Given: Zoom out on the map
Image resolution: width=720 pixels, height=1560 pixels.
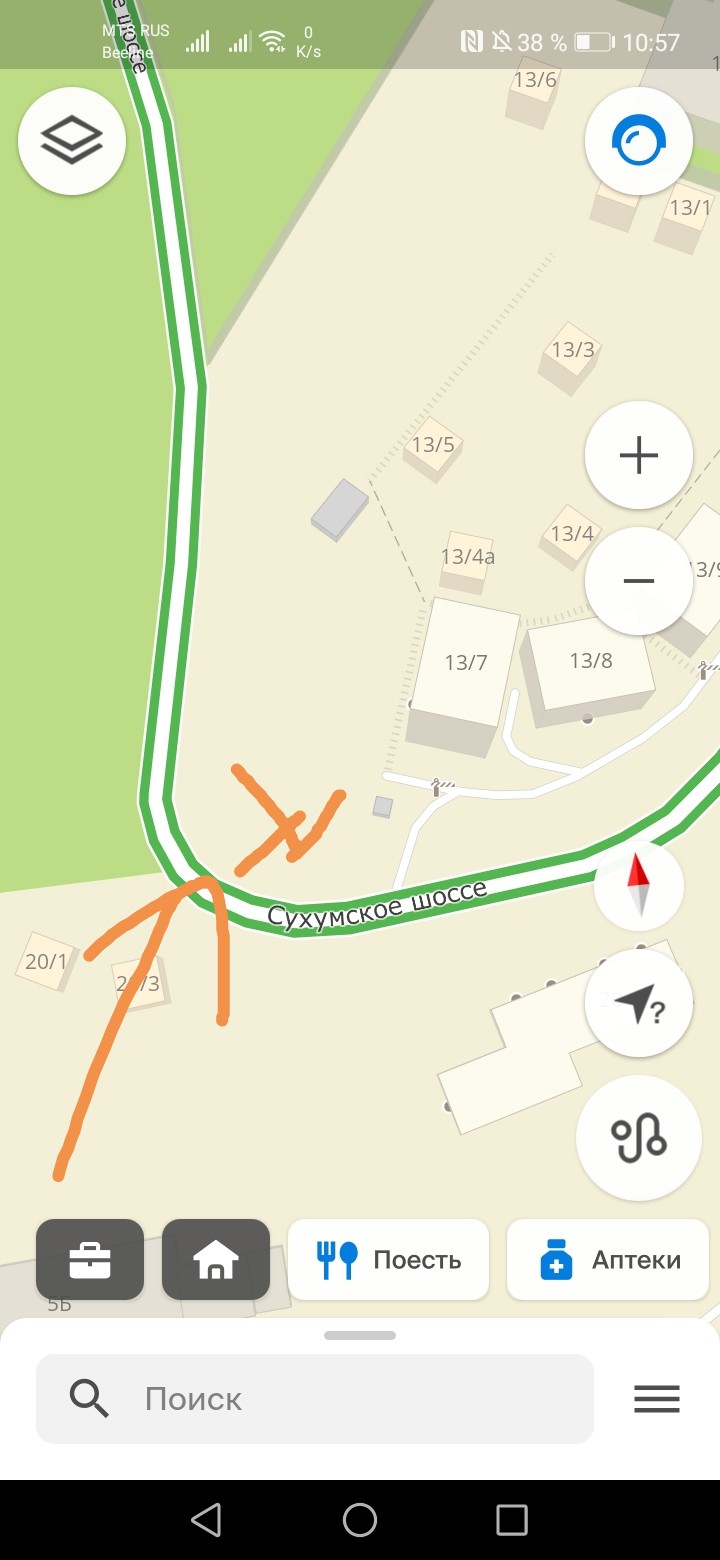Looking at the screenshot, I should [x=639, y=581].
